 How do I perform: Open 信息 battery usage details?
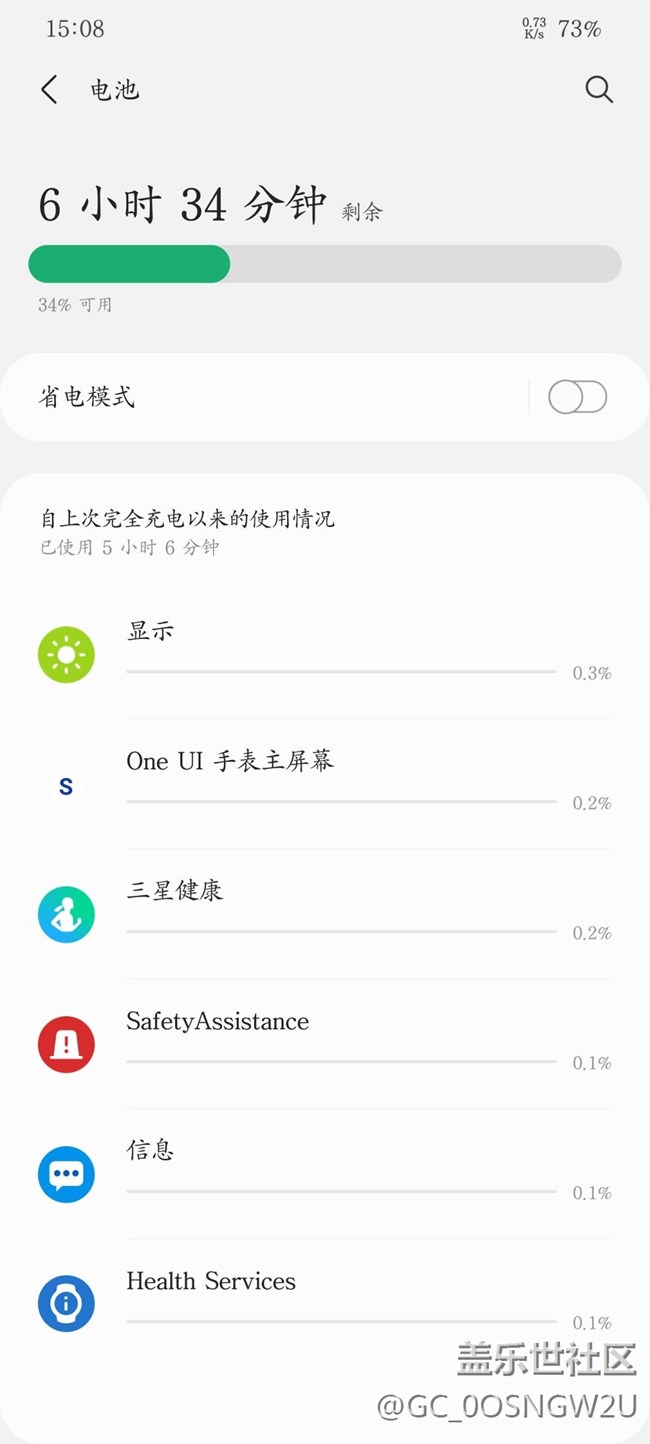tap(325, 1174)
